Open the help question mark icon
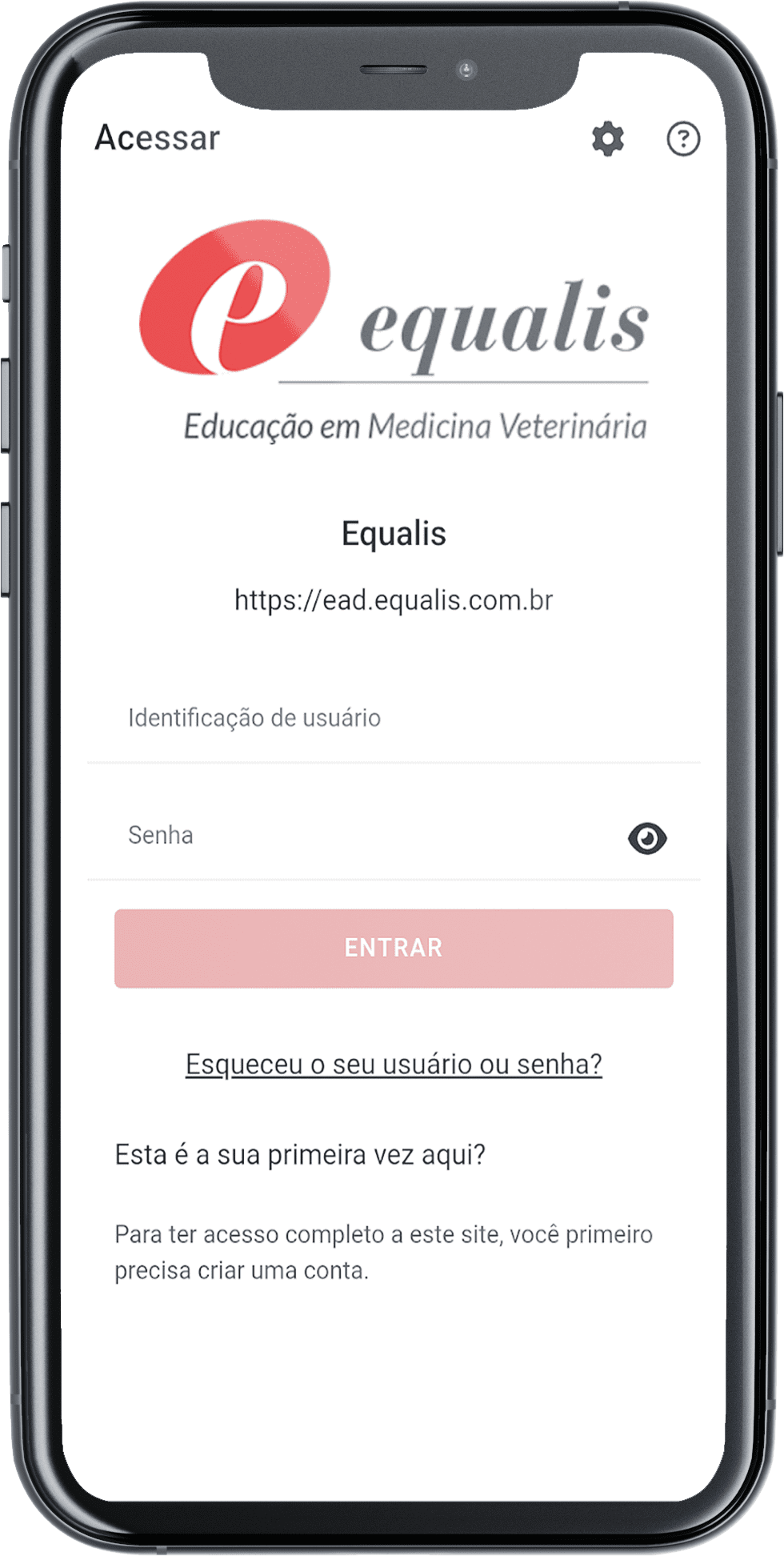784x1556 pixels. (x=683, y=139)
